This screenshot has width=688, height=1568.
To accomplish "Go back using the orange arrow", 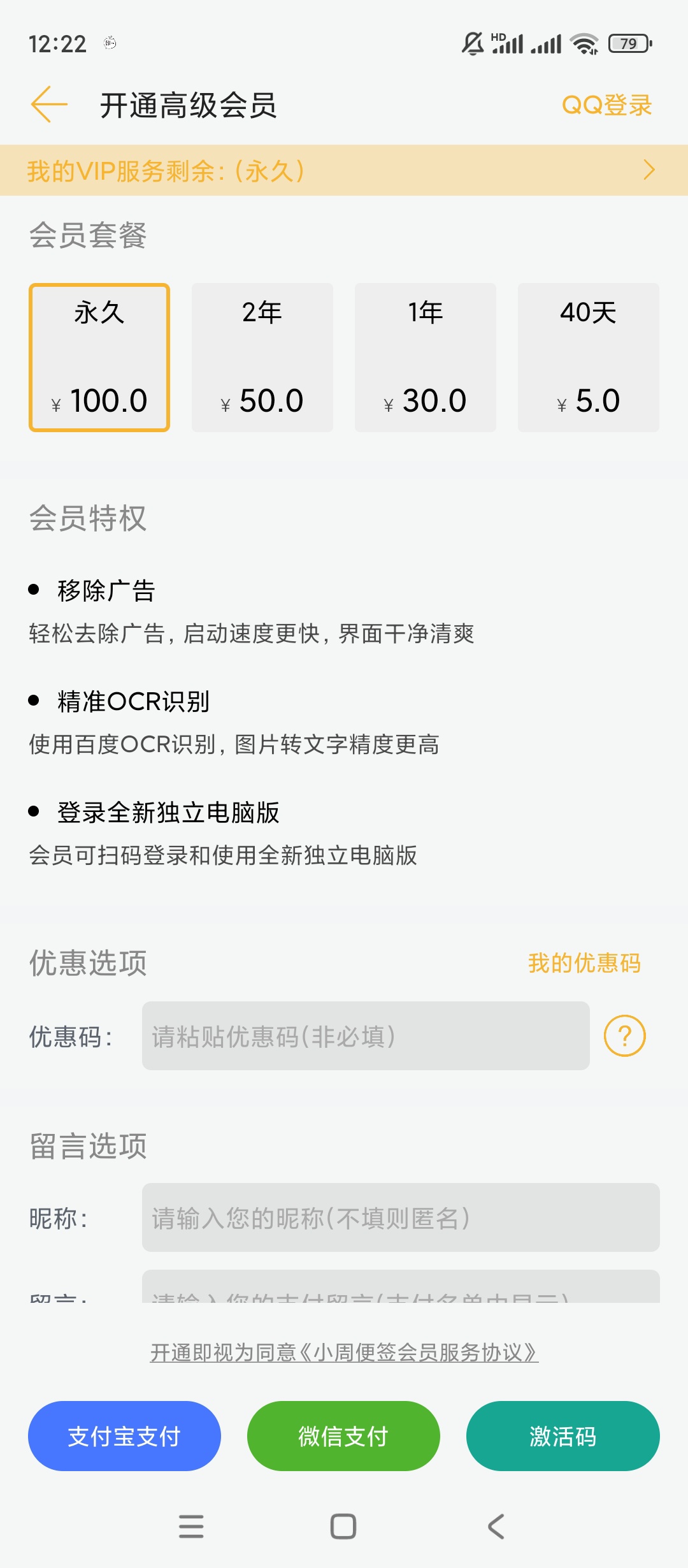I will (49, 105).
